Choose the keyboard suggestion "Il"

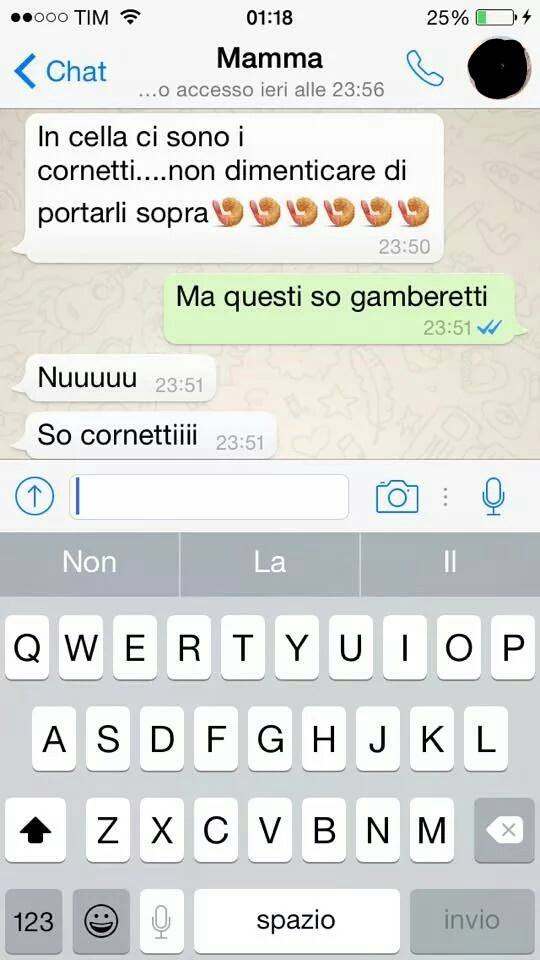pos(450,563)
